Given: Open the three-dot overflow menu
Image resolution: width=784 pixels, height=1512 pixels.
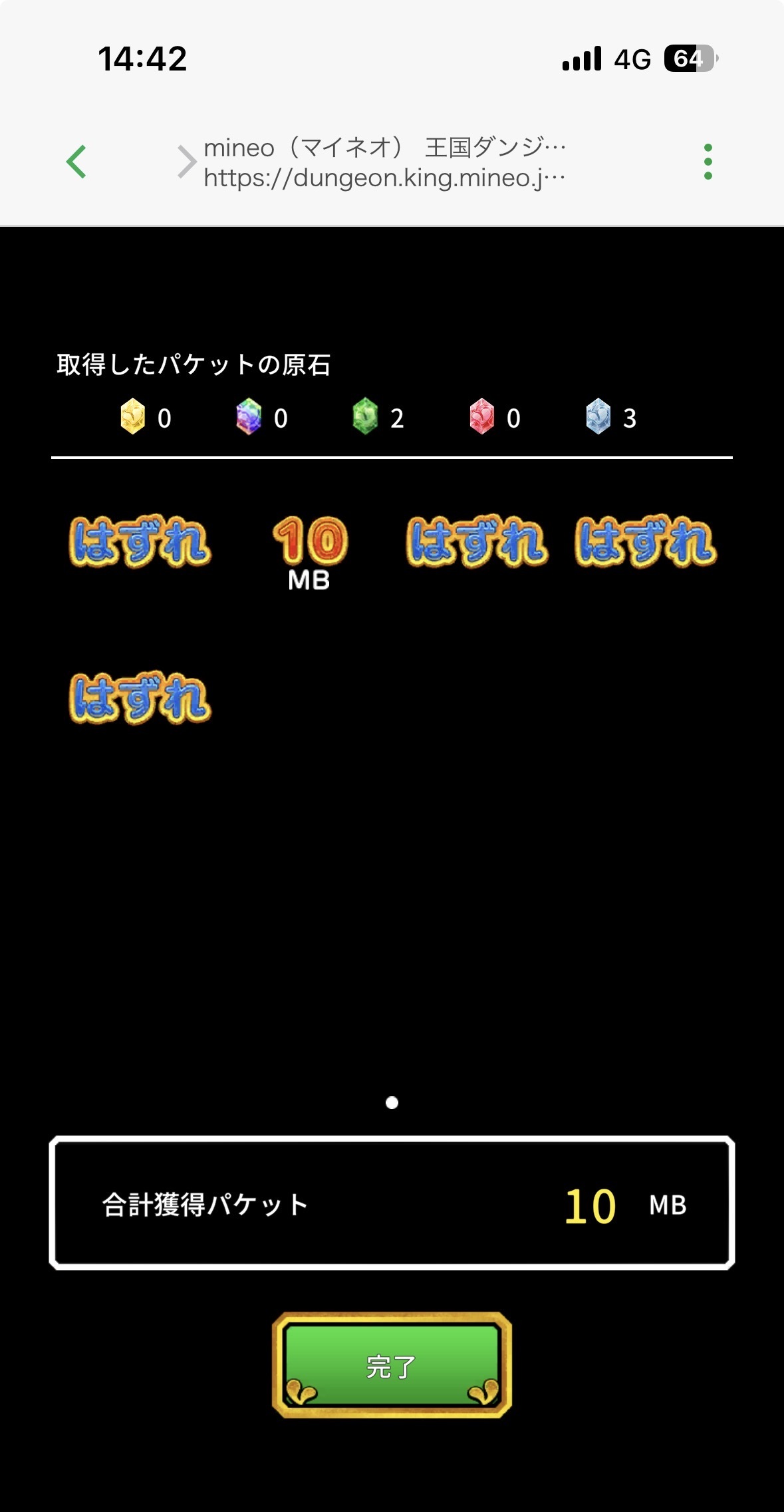Looking at the screenshot, I should [708, 162].
